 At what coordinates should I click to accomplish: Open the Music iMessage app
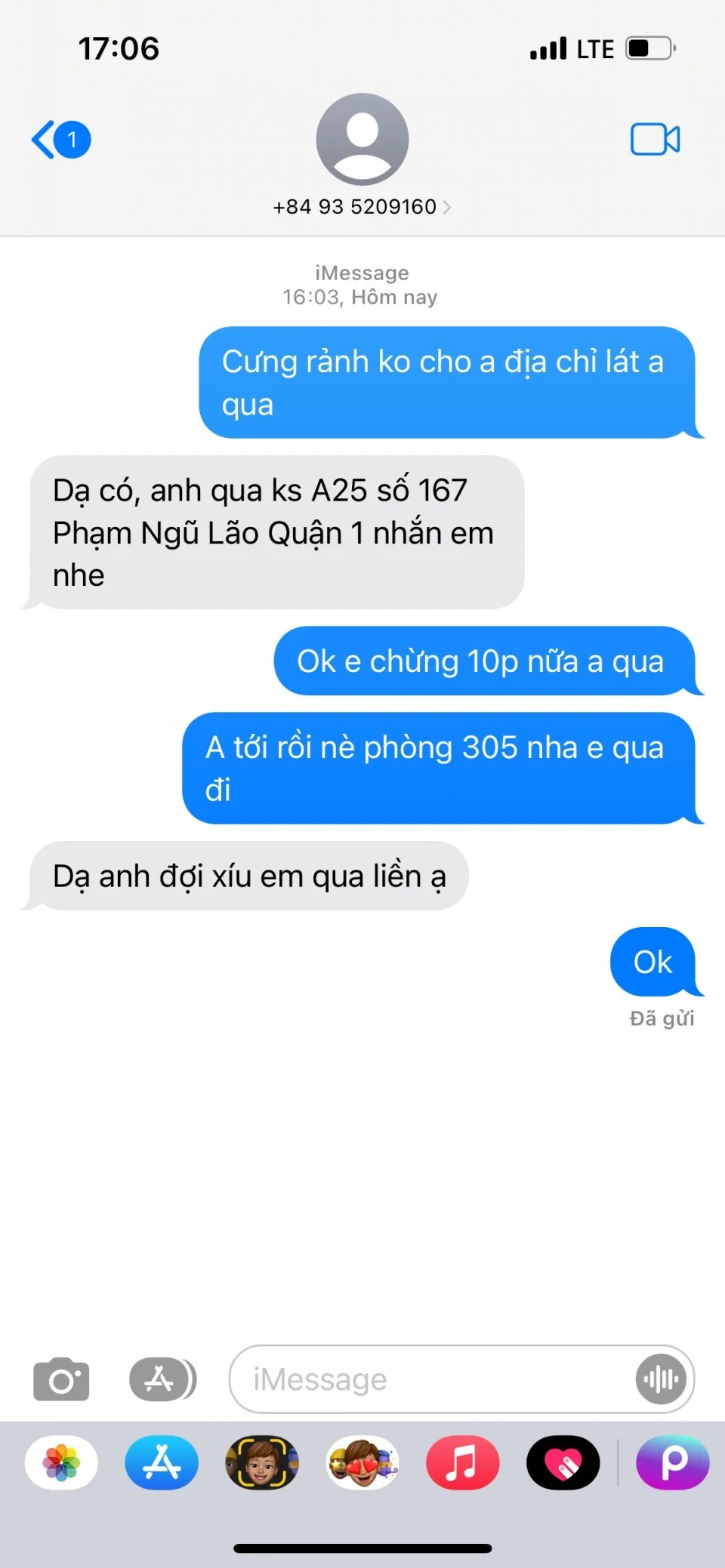point(462,1462)
